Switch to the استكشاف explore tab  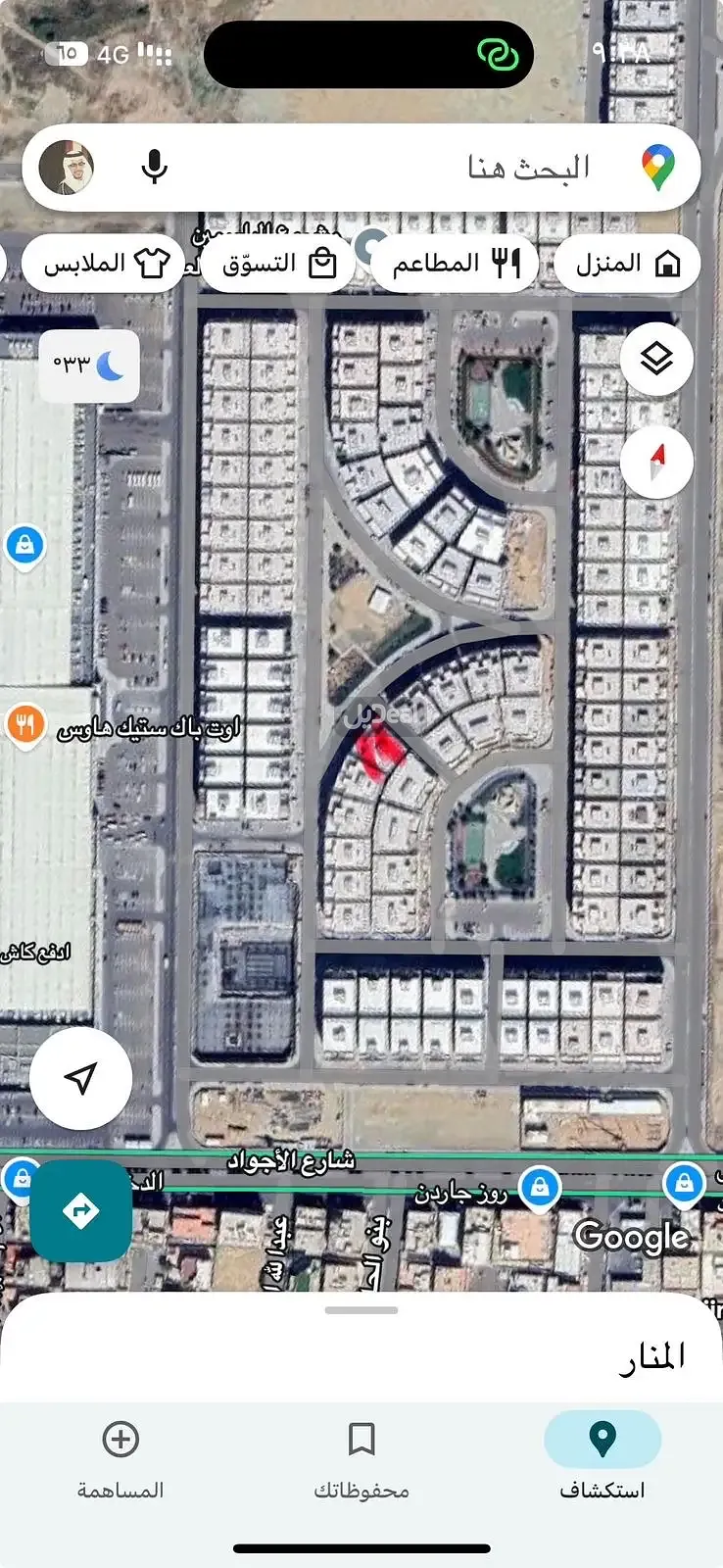point(602,1456)
